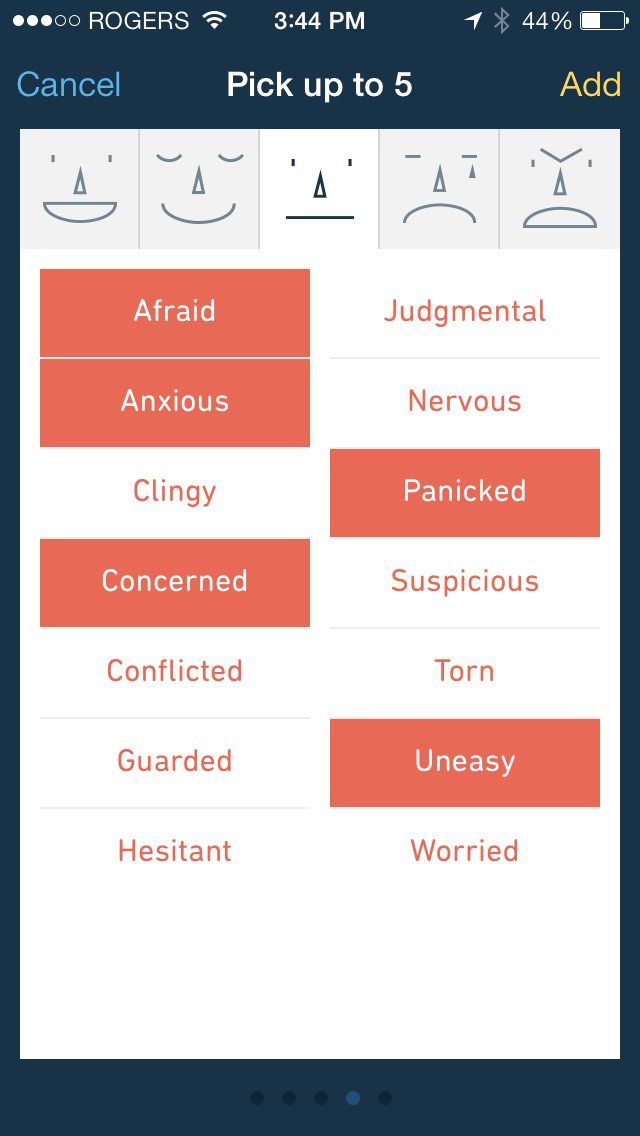Switch to the big smile face tab

click(x=79, y=189)
